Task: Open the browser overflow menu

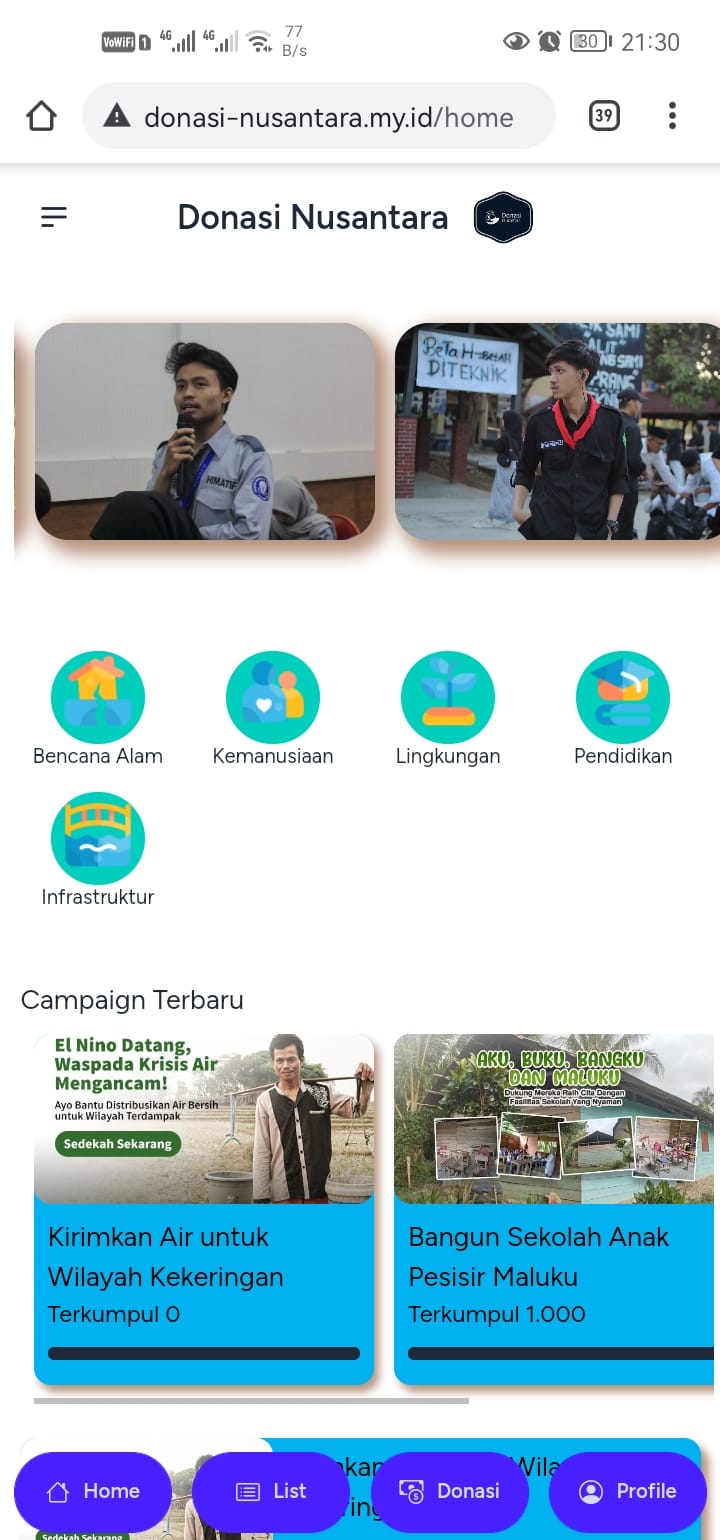Action: click(672, 116)
